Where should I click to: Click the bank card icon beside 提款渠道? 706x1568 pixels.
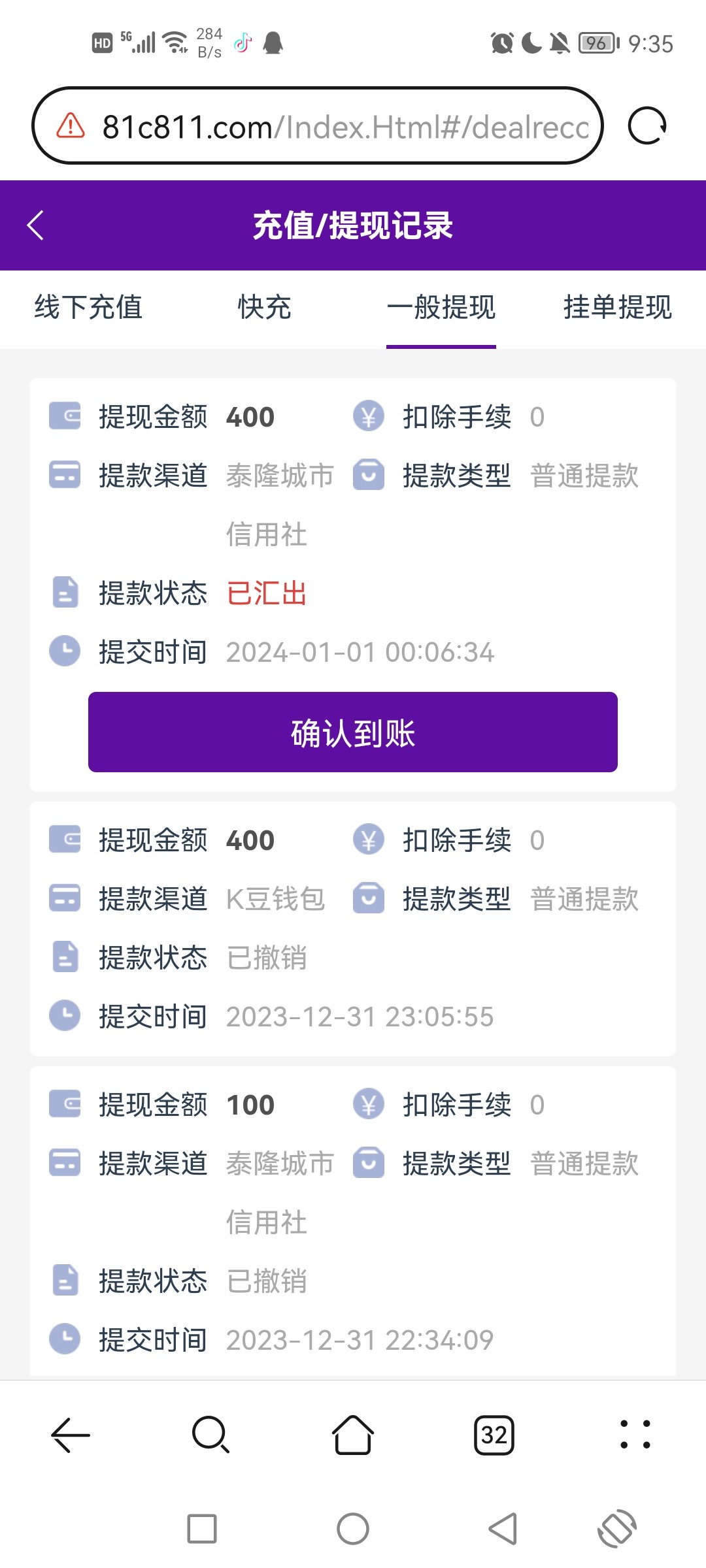(64, 475)
